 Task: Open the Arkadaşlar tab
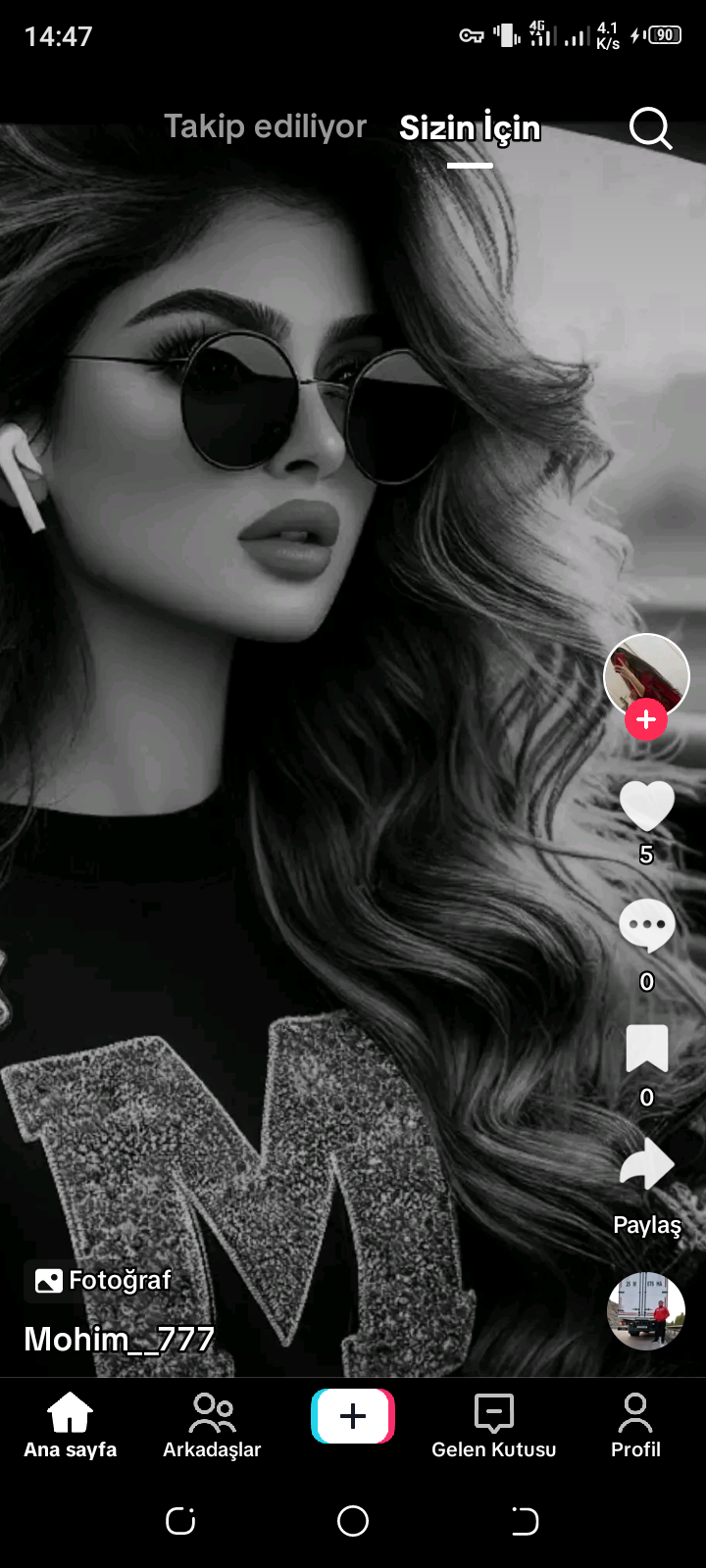click(212, 1425)
